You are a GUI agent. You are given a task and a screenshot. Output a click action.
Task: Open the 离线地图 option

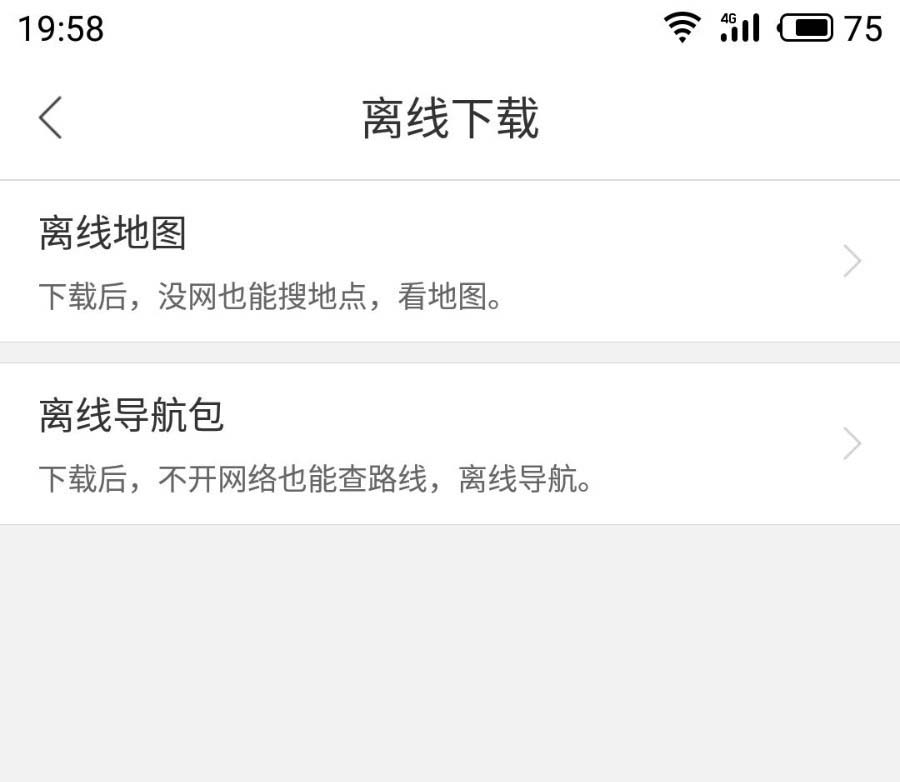tap(450, 261)
